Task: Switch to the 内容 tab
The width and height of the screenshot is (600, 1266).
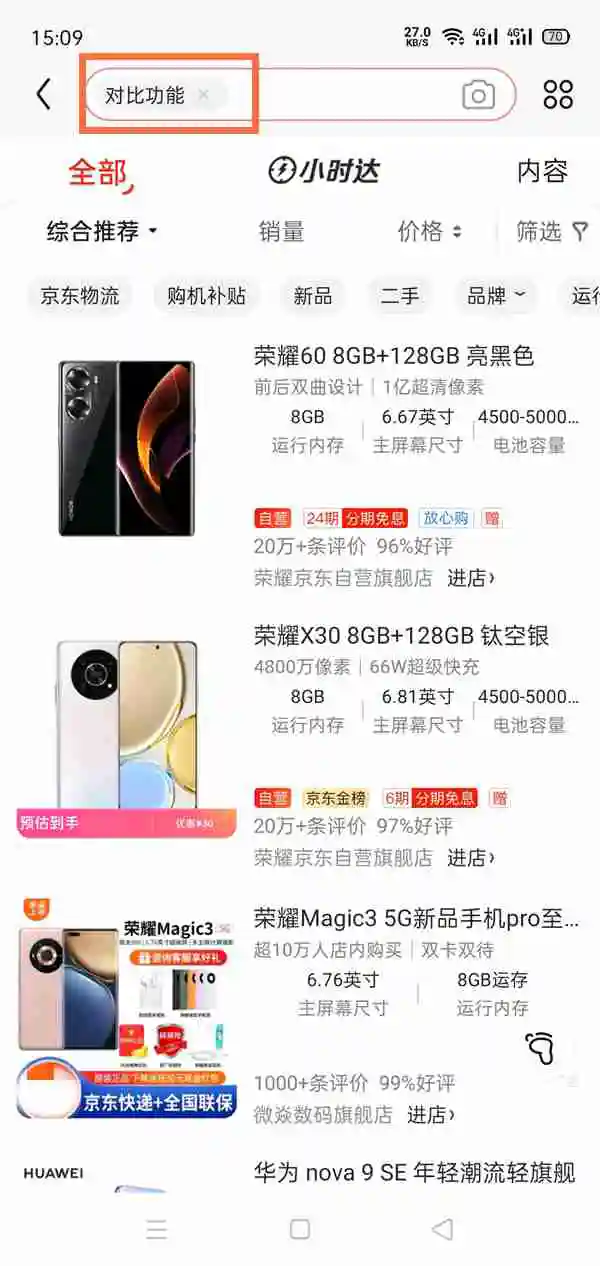Action: tap(542, 171)
